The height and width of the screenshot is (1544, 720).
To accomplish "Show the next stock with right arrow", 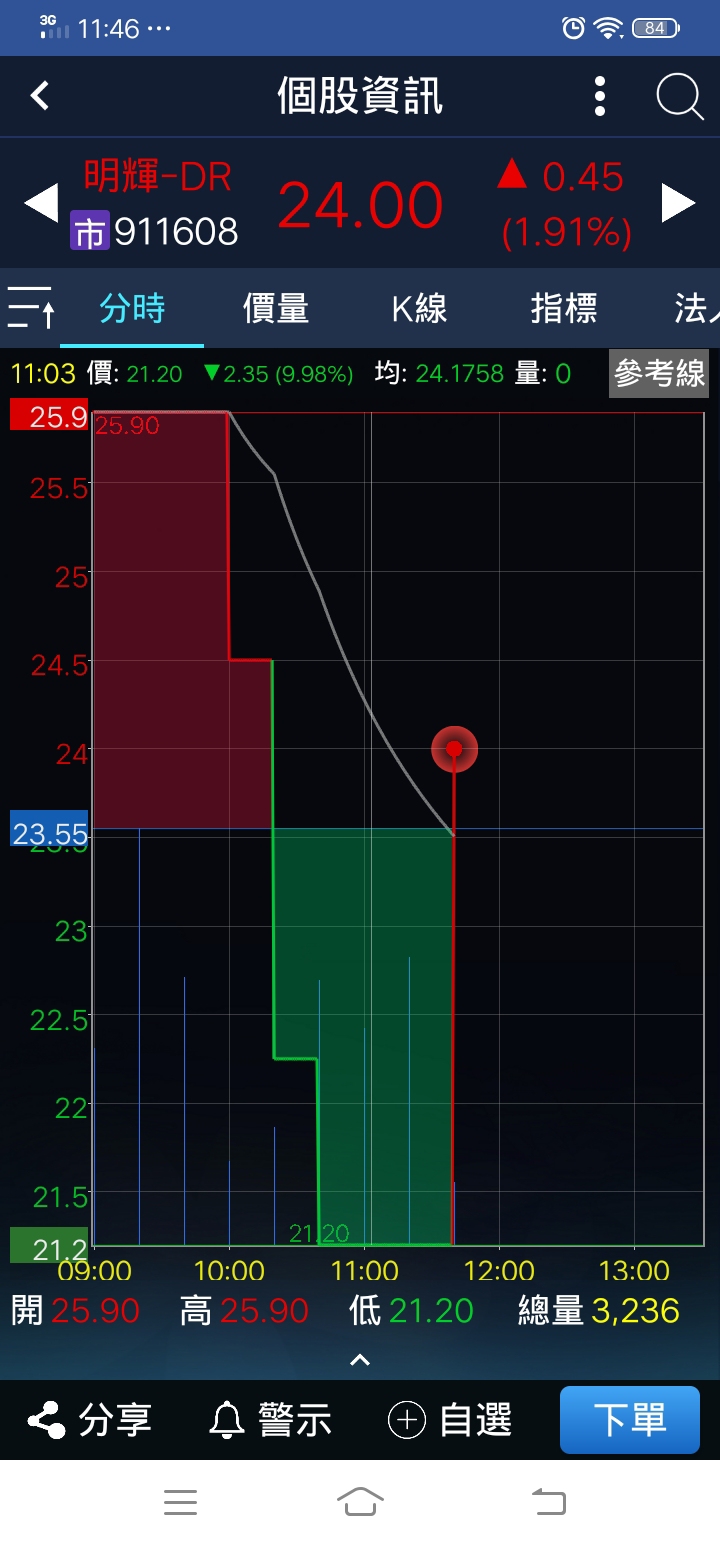I will [x=678, y=204].
